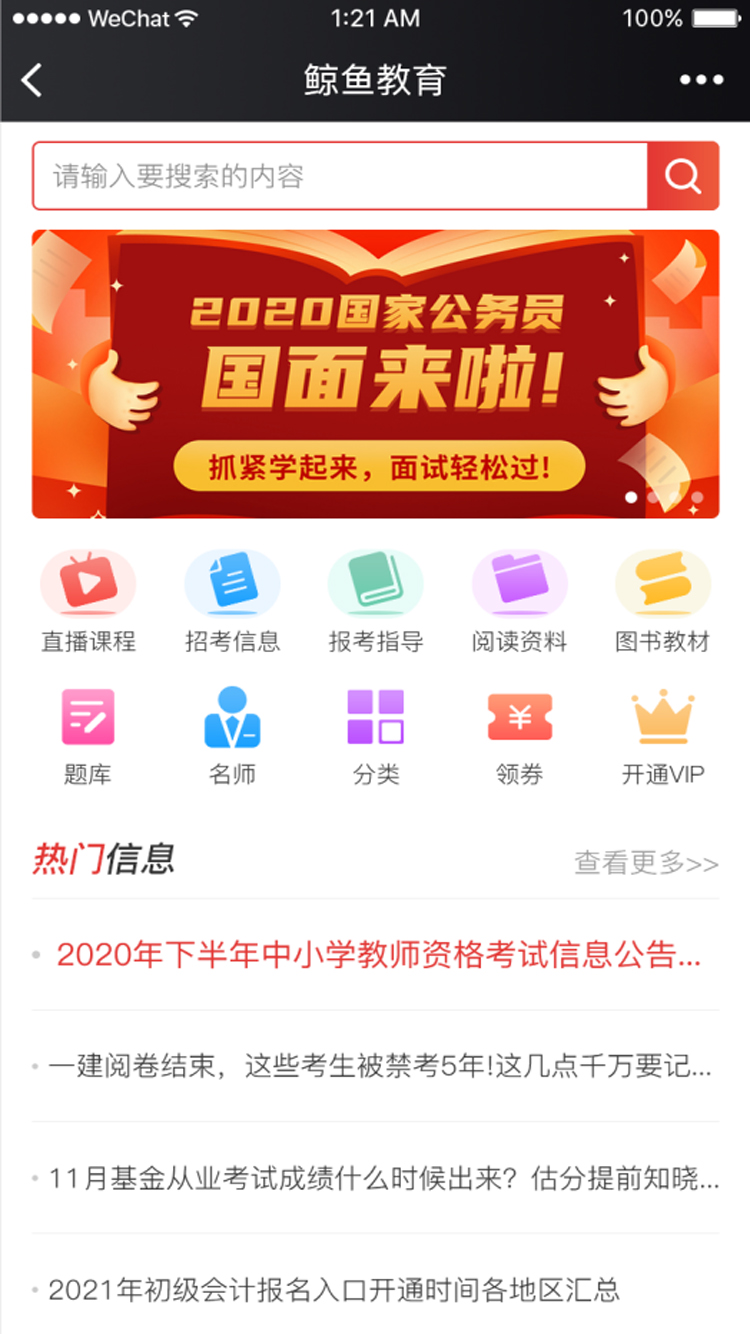Open 阅读资料 section
This screenshot has height=1334, width=750.
click(x=519, y=600)
